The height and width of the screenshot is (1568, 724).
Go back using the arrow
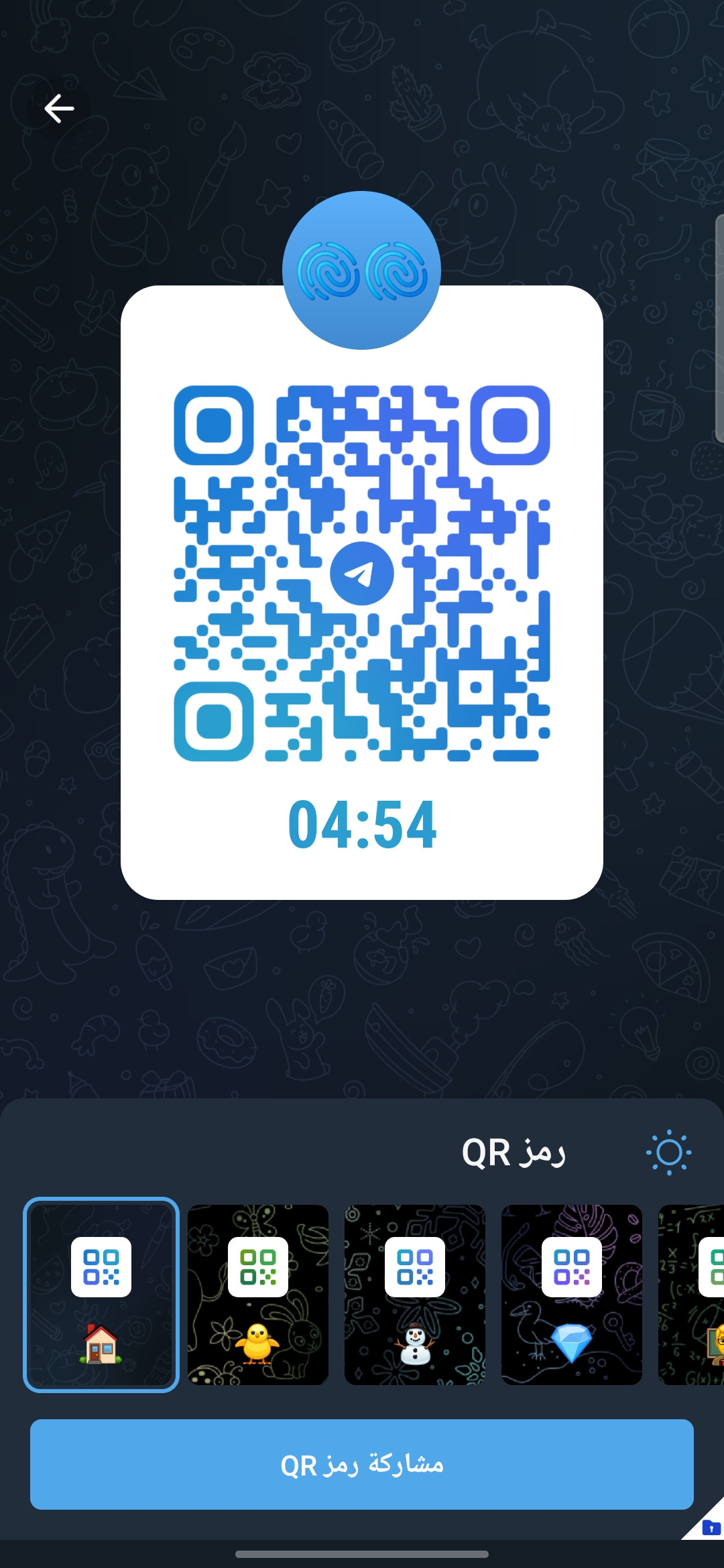coord(59,109)
